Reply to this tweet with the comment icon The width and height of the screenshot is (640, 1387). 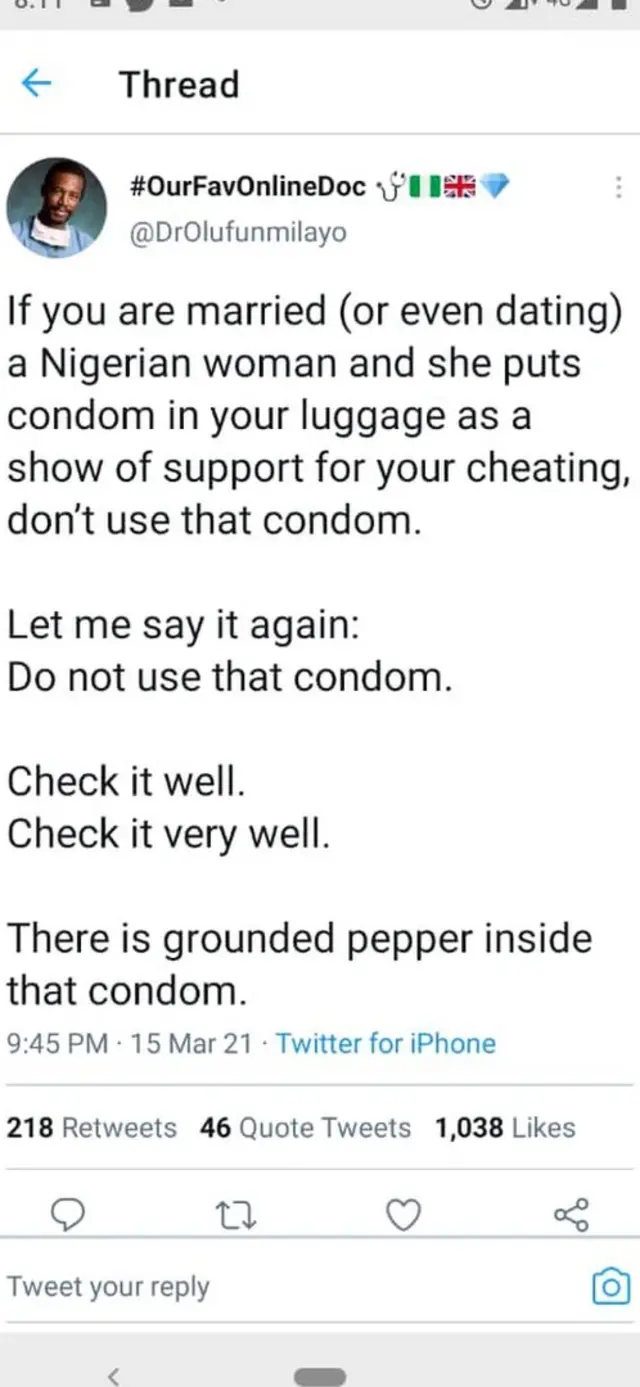click(66, 1214)
